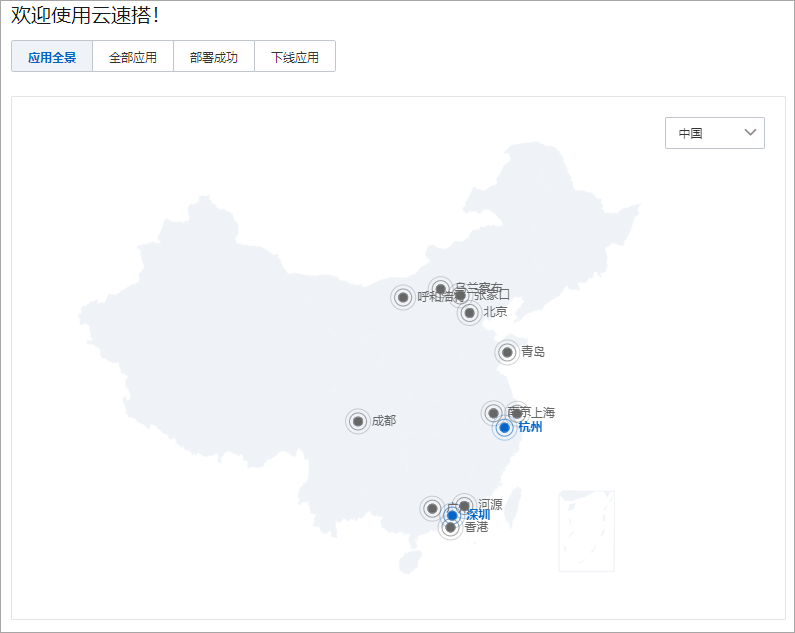Select the 香港 marker on the map

[450, 527]
